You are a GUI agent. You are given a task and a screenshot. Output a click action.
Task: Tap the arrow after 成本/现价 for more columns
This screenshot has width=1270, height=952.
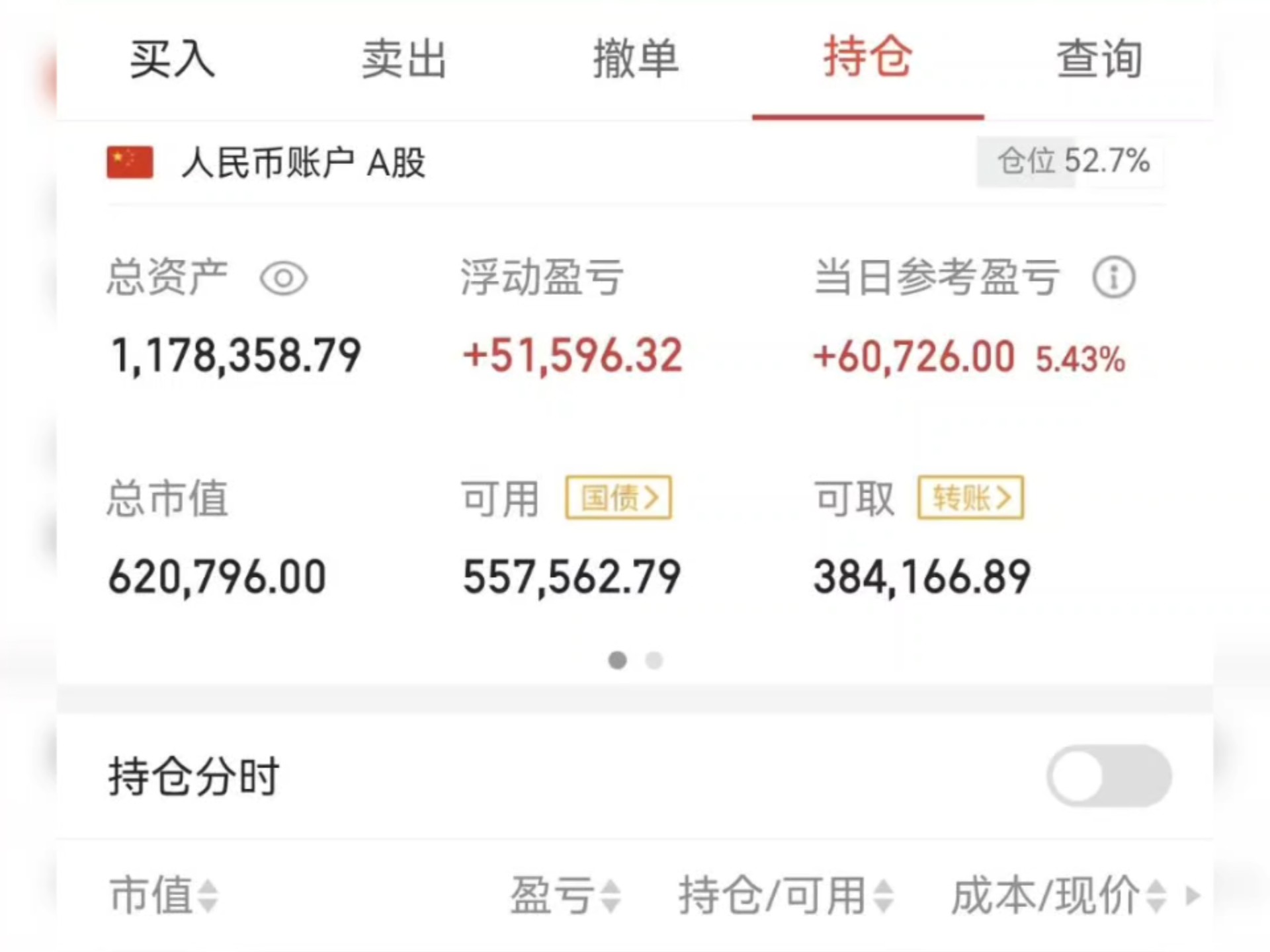(1193, 896)
